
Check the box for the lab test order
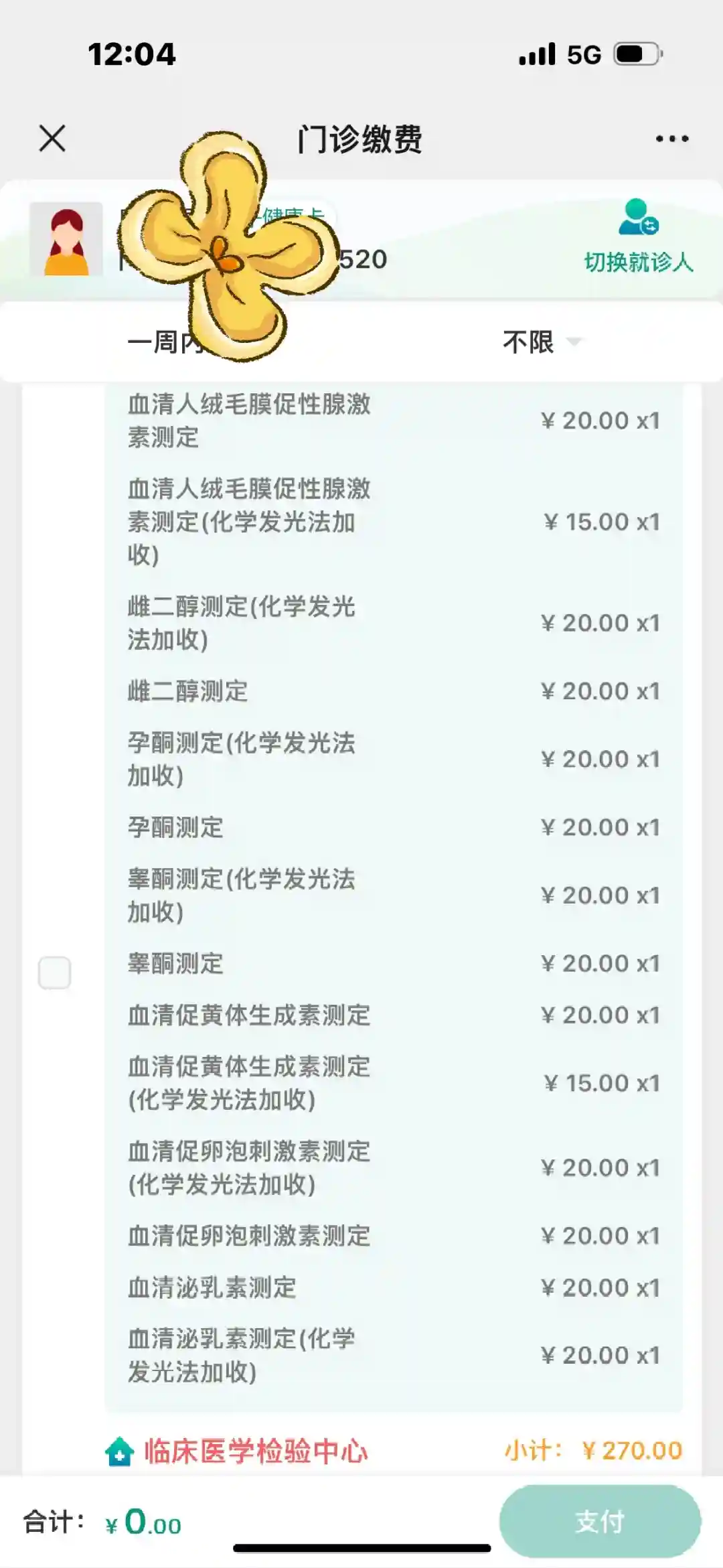coord(54,973)
